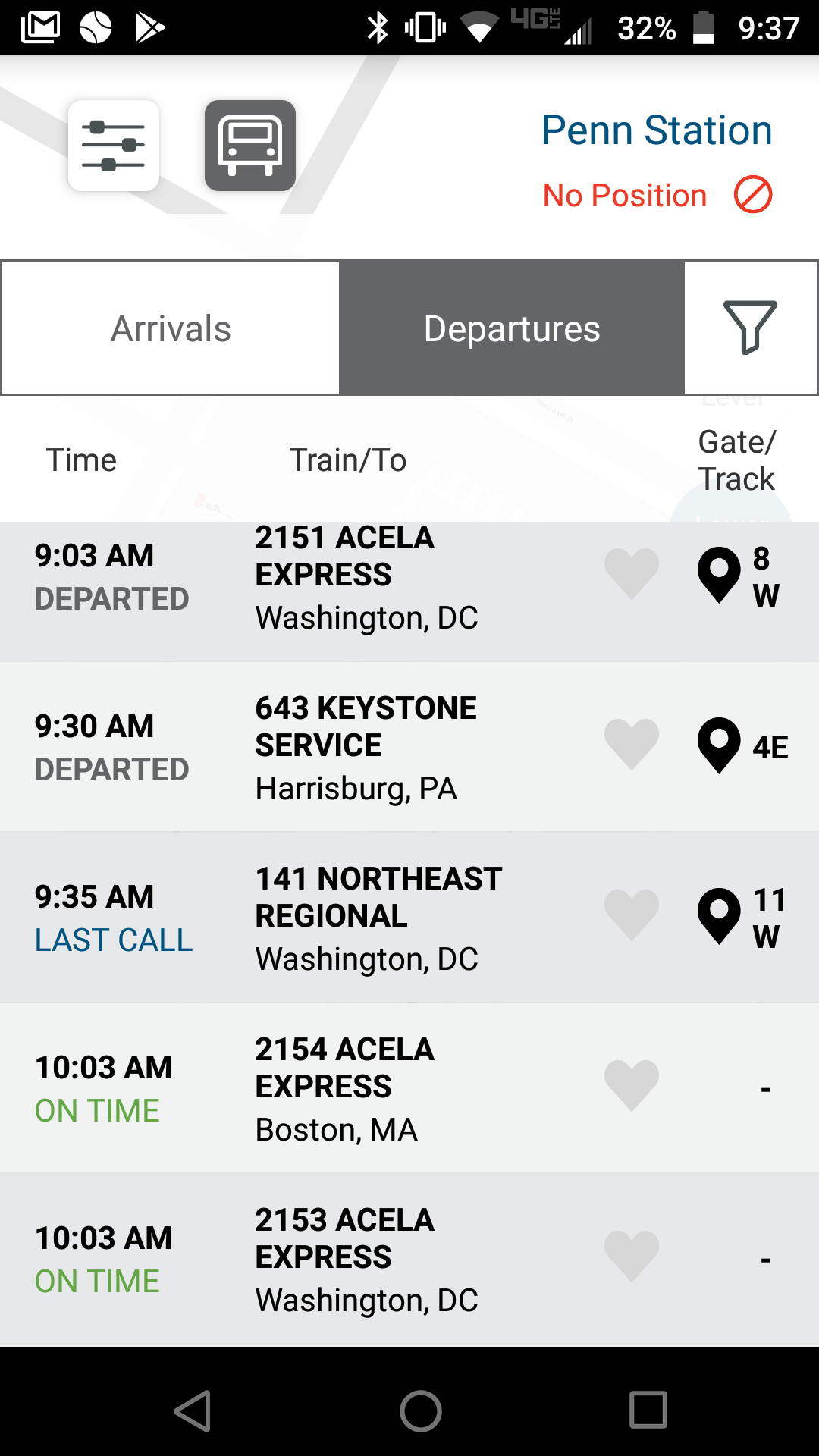
Task: Open the 141 Northeast Regional row
Action: point(409,918)
